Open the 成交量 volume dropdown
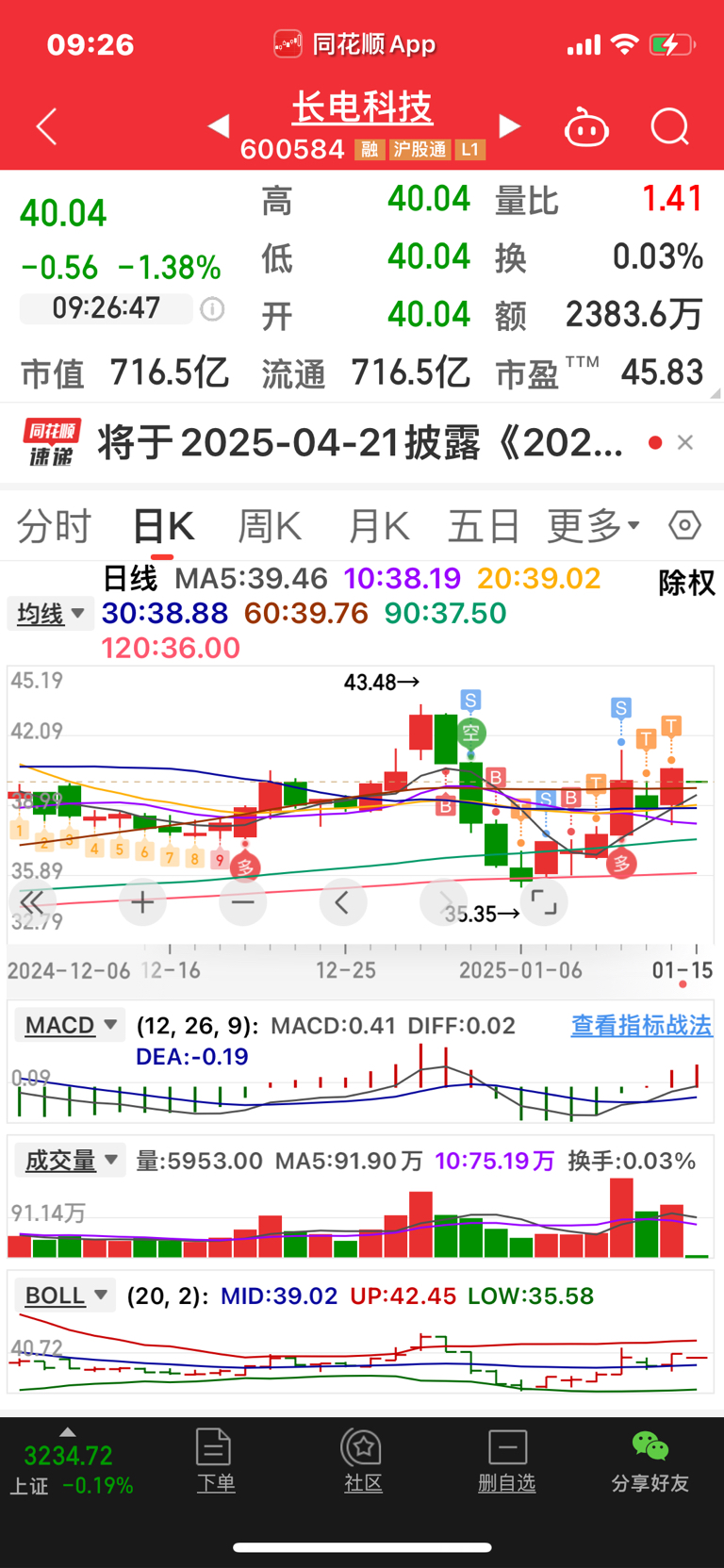This screenshot has height=1568, width=724. (70, 1161)
